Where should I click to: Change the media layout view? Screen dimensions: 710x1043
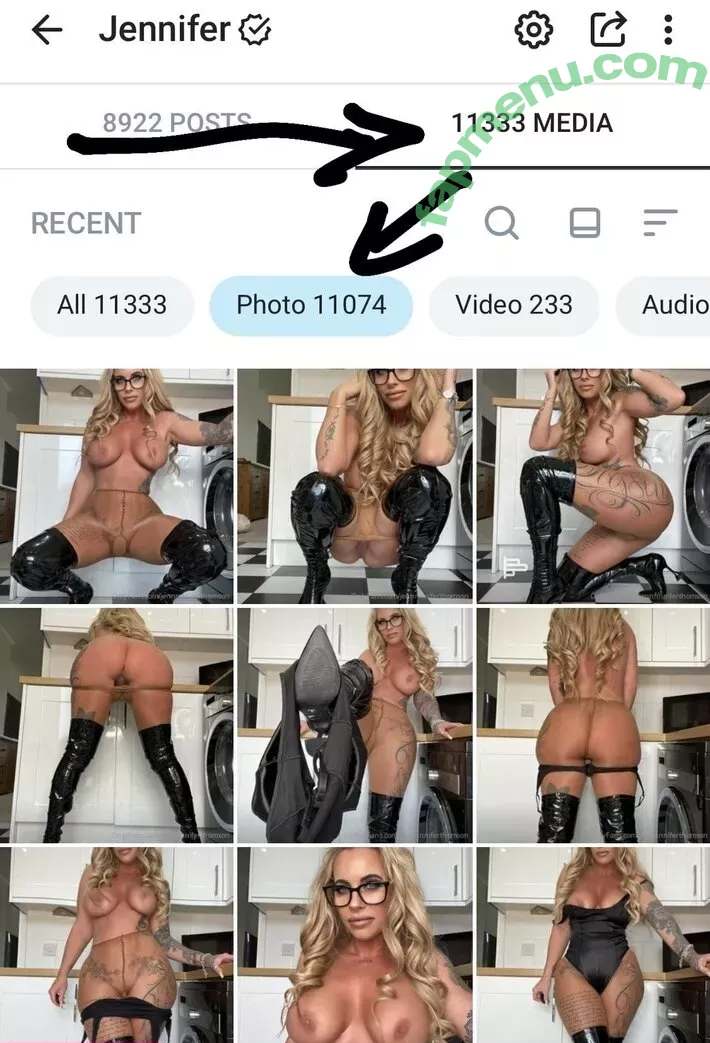tap(584, 222)
